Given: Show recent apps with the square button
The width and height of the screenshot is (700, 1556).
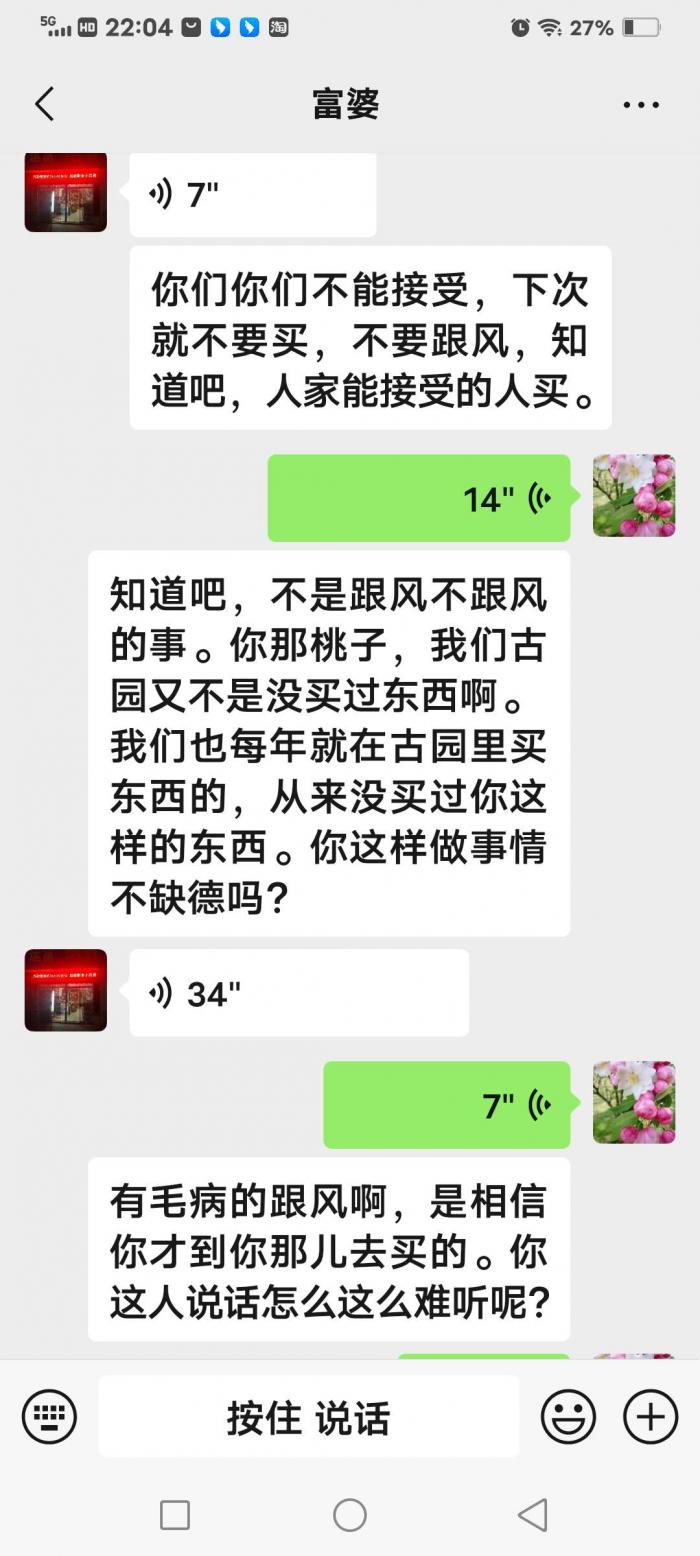Looking at the screenshot, I should point(175,1515).
